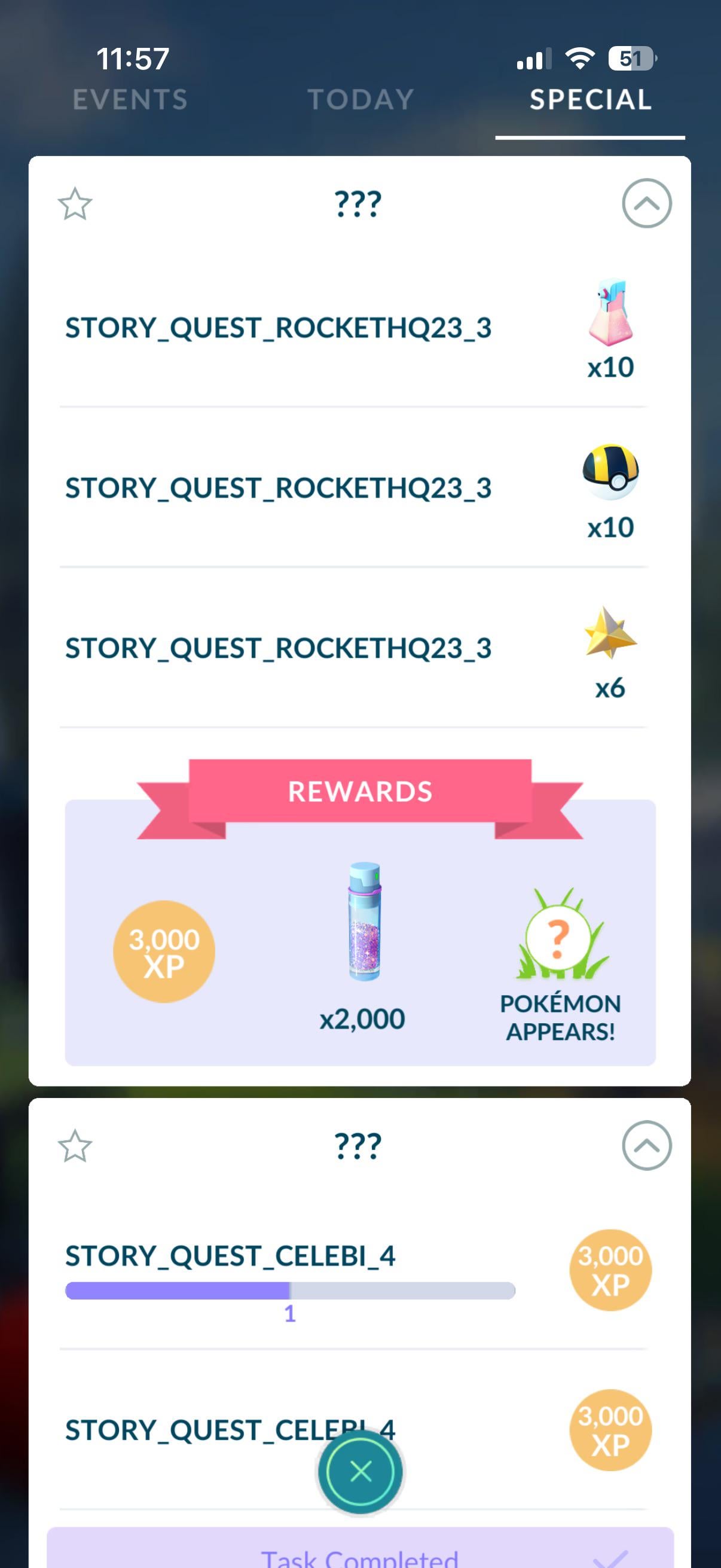
Task: Favorite the ROCKETHQ23 research with the star
Action: click(x=75, y=204)
